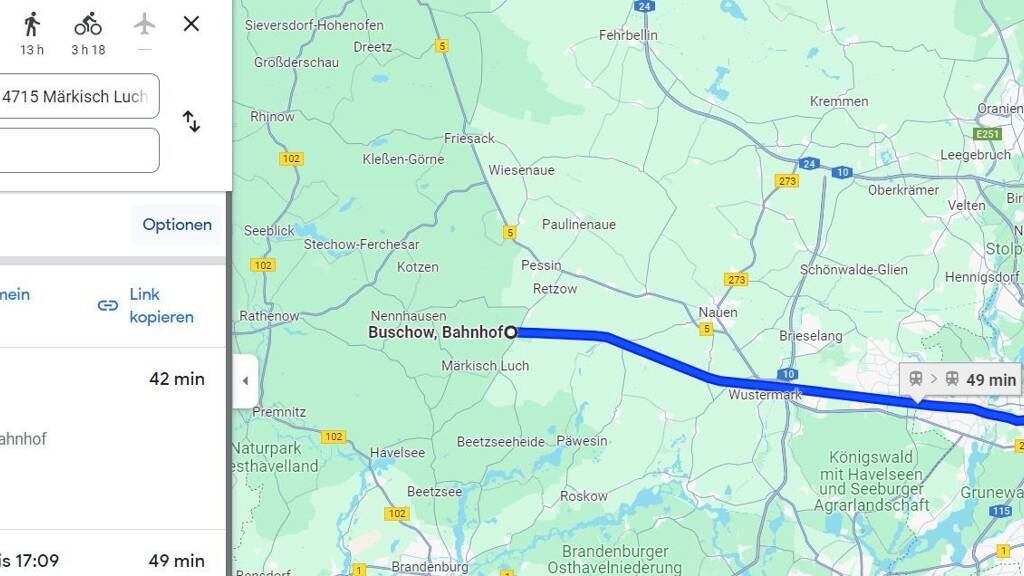Tap the 49 min transit label on map
Viewport: 1024px width, 576px height.
pyautogui.click(x=960, y=379)
